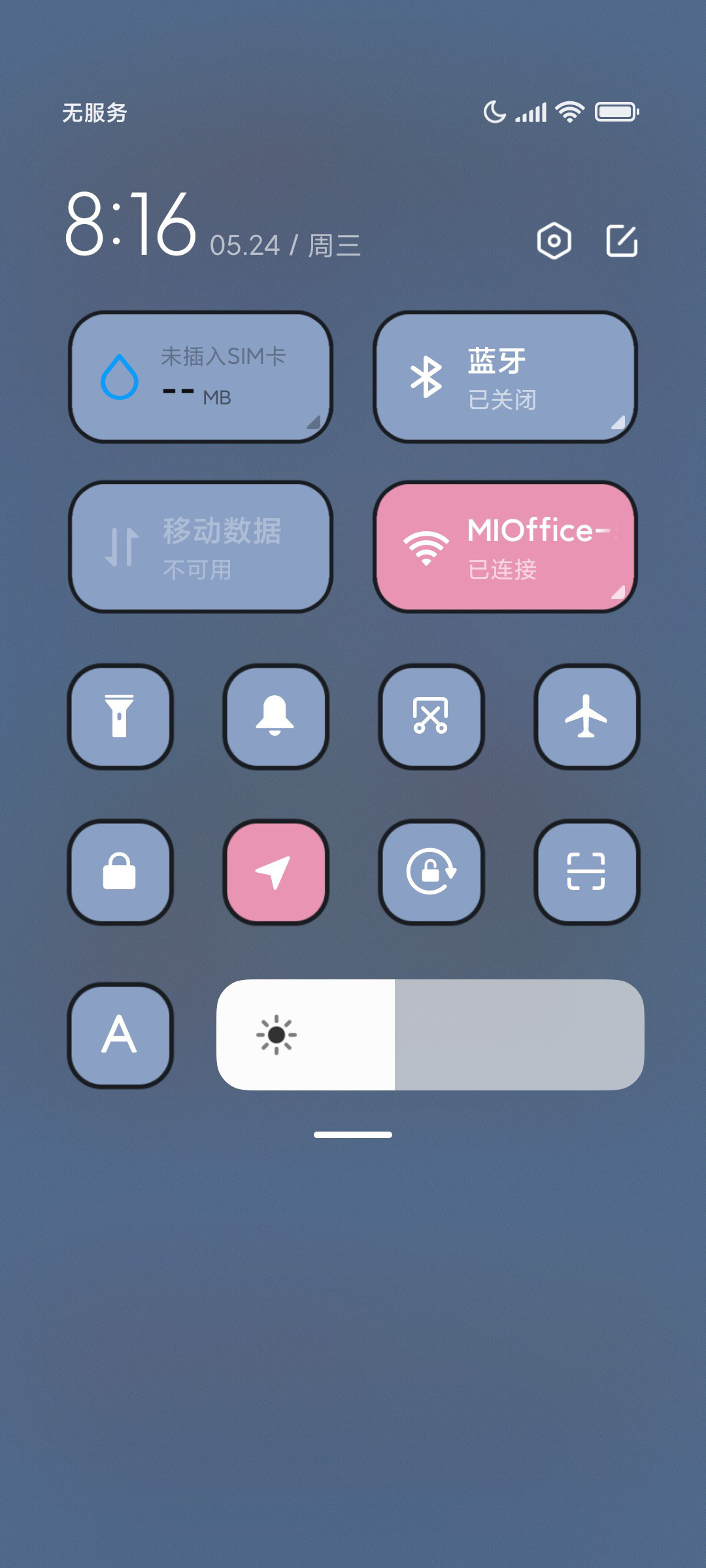Image resolution: width=706 pixels, height=1568 pixels.
Task: Open the scanner tile
Action: coord(587,872)
